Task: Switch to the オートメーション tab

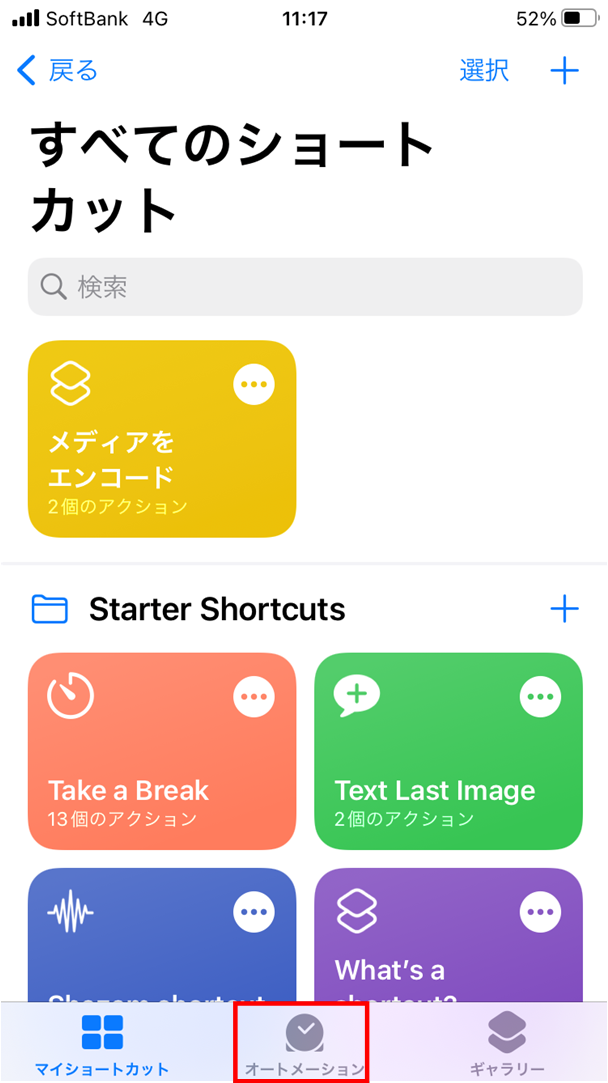Action: coord(304,1042)
